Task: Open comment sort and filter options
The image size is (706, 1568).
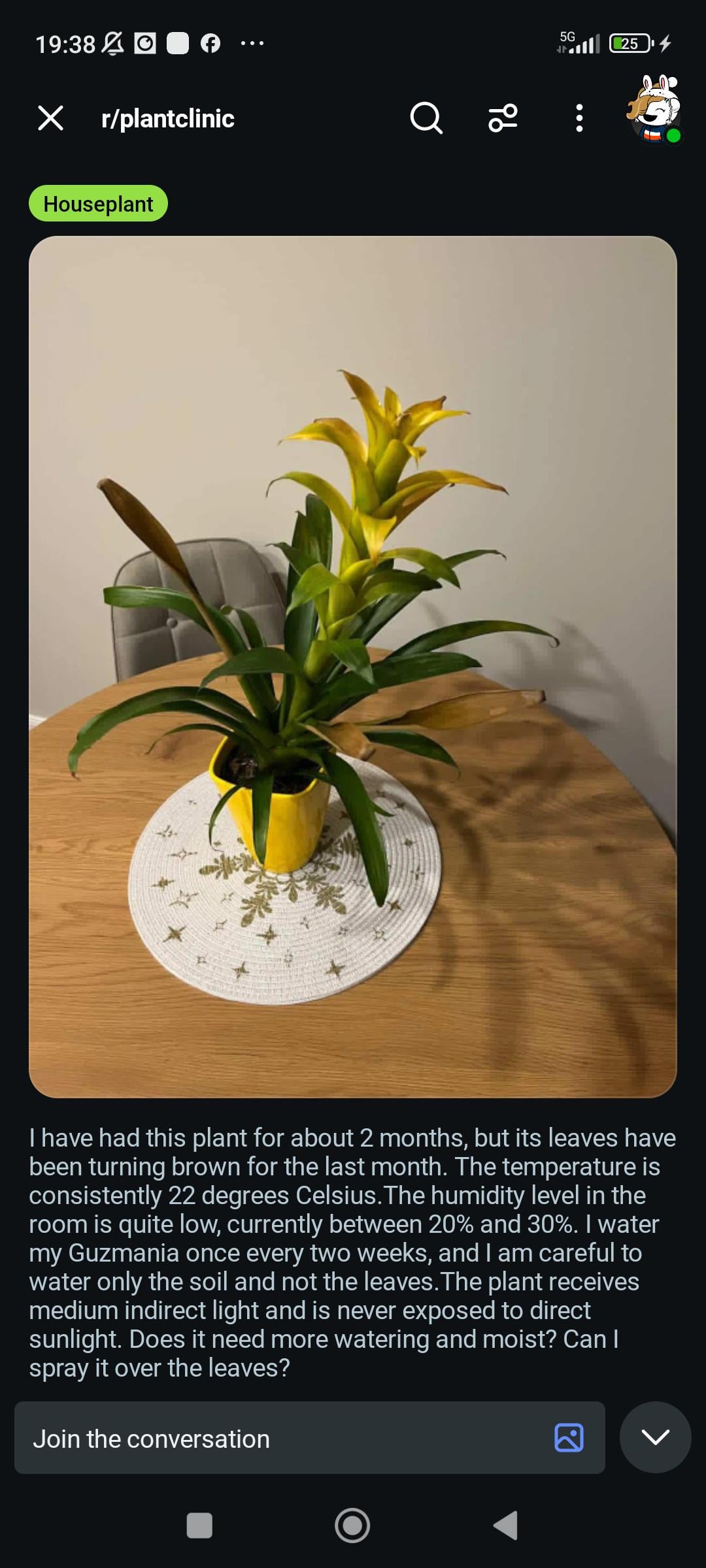Action: (503, 118)
